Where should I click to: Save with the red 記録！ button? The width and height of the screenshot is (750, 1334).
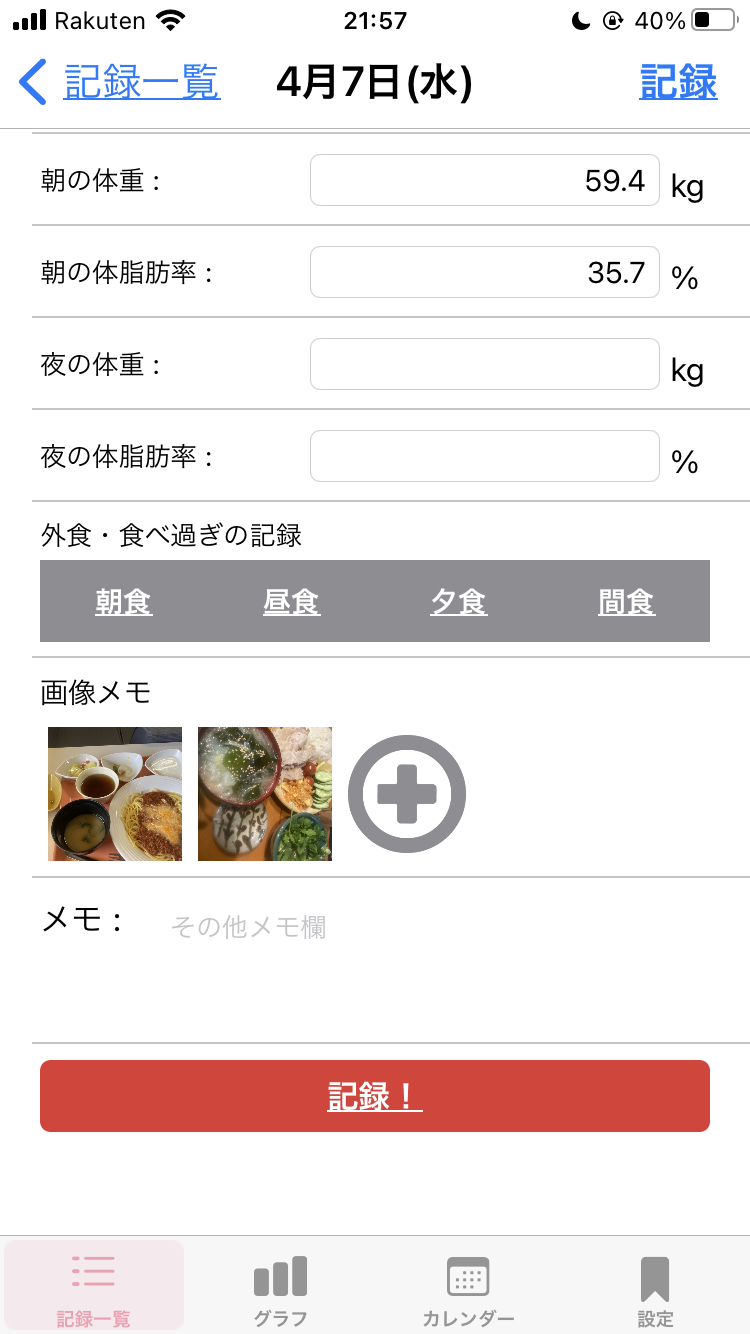coord(375,1096)
